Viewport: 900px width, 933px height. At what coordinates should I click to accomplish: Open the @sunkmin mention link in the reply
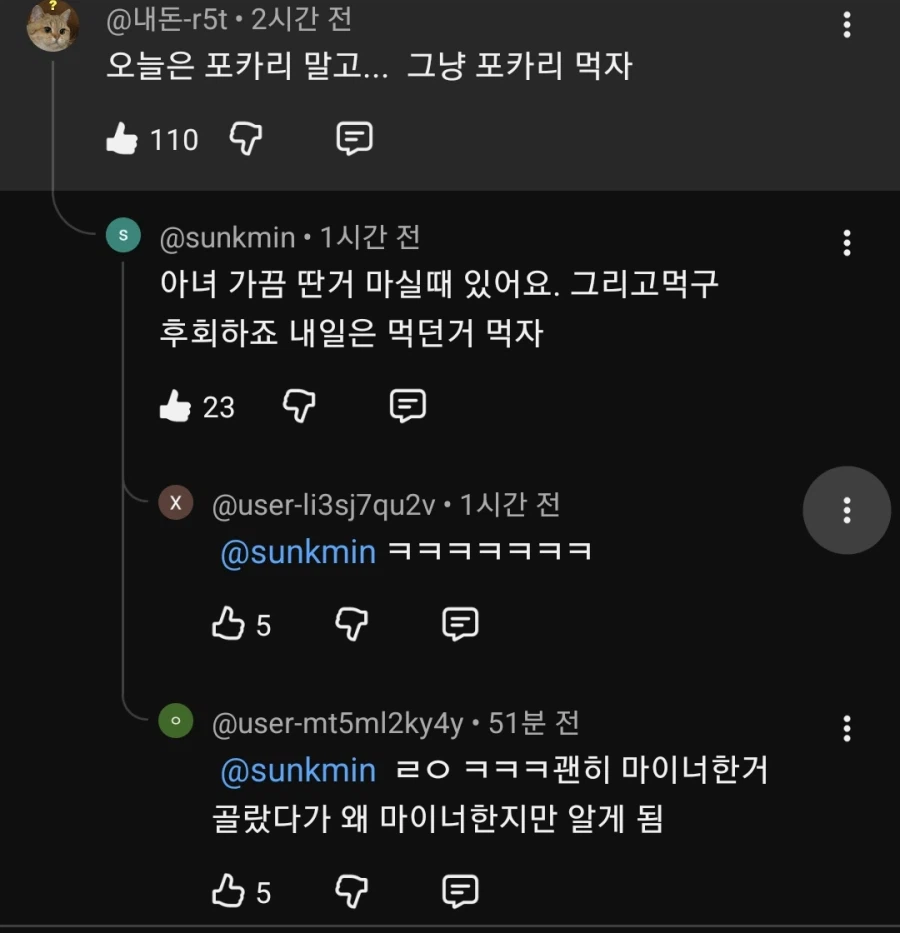tap(298, 549)
